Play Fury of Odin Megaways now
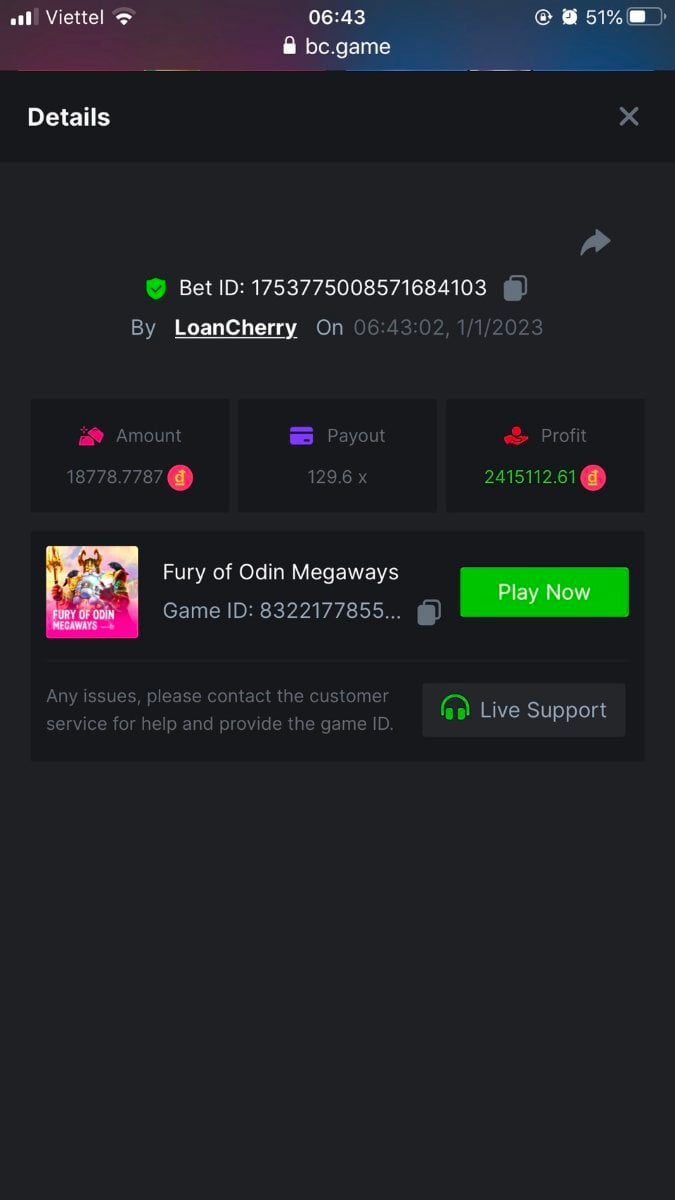 point(544,592)
